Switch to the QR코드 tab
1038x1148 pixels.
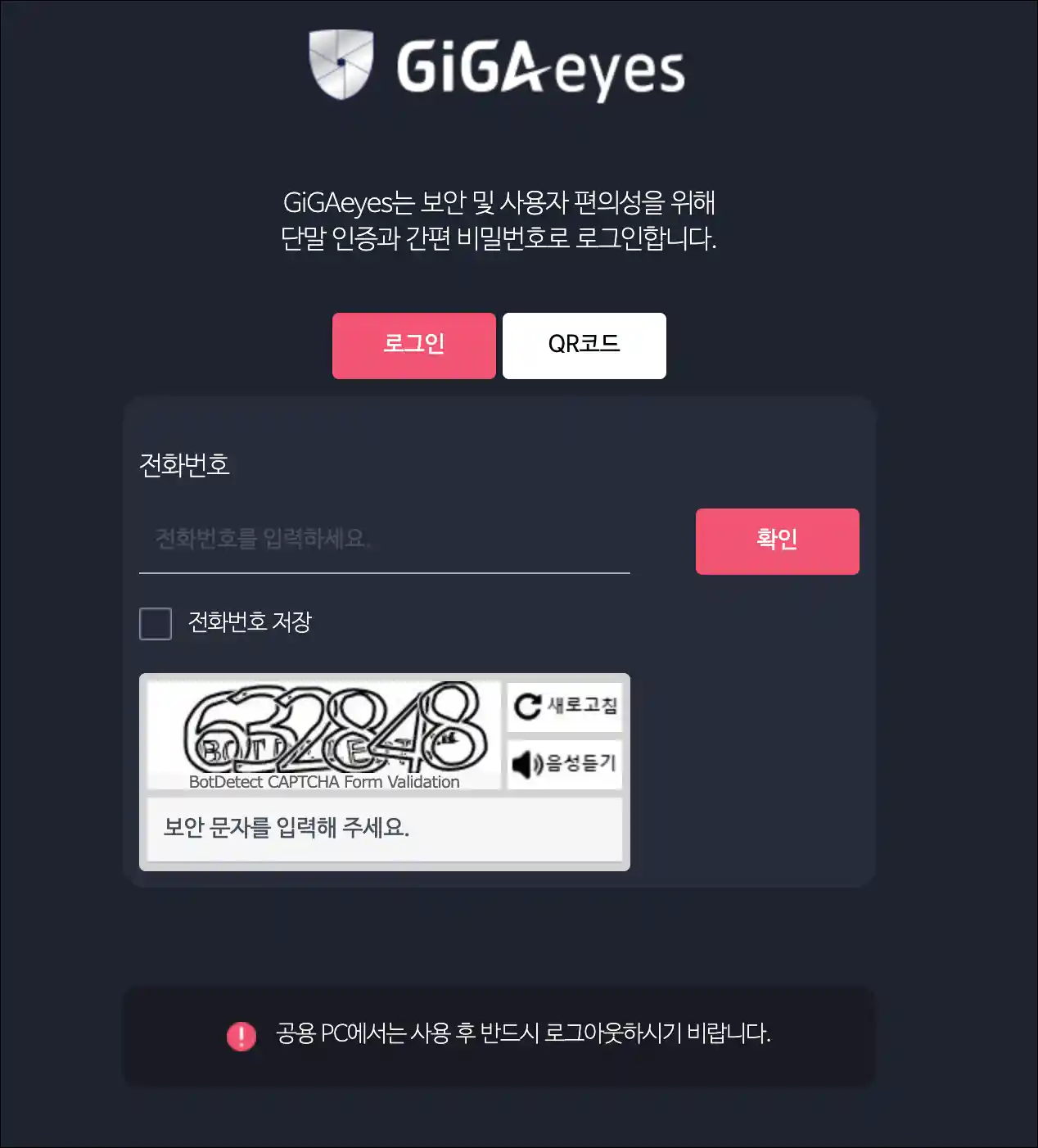click(x=584, y=345)
